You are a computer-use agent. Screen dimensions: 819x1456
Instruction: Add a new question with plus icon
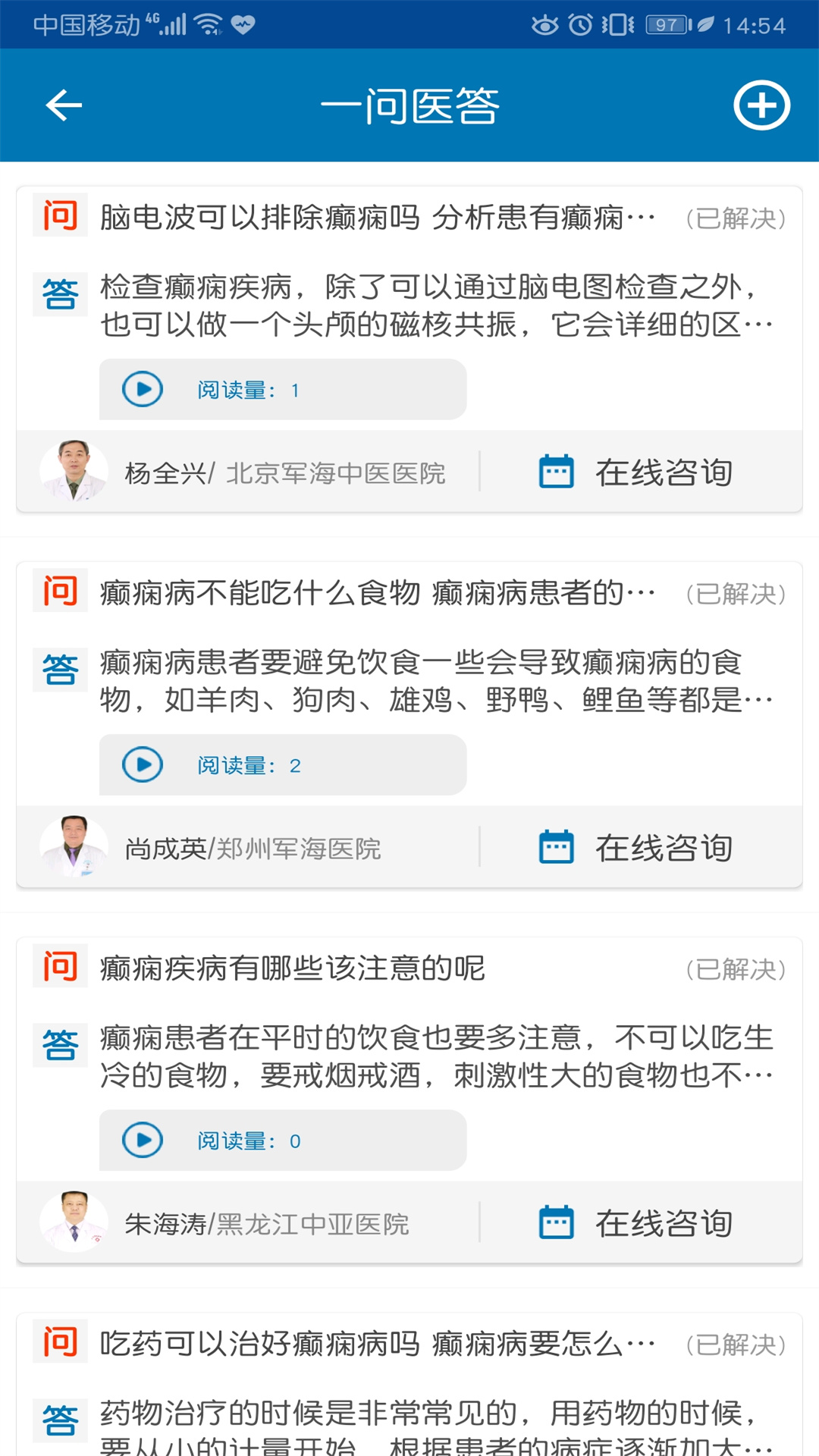click(x=761, y=105)
